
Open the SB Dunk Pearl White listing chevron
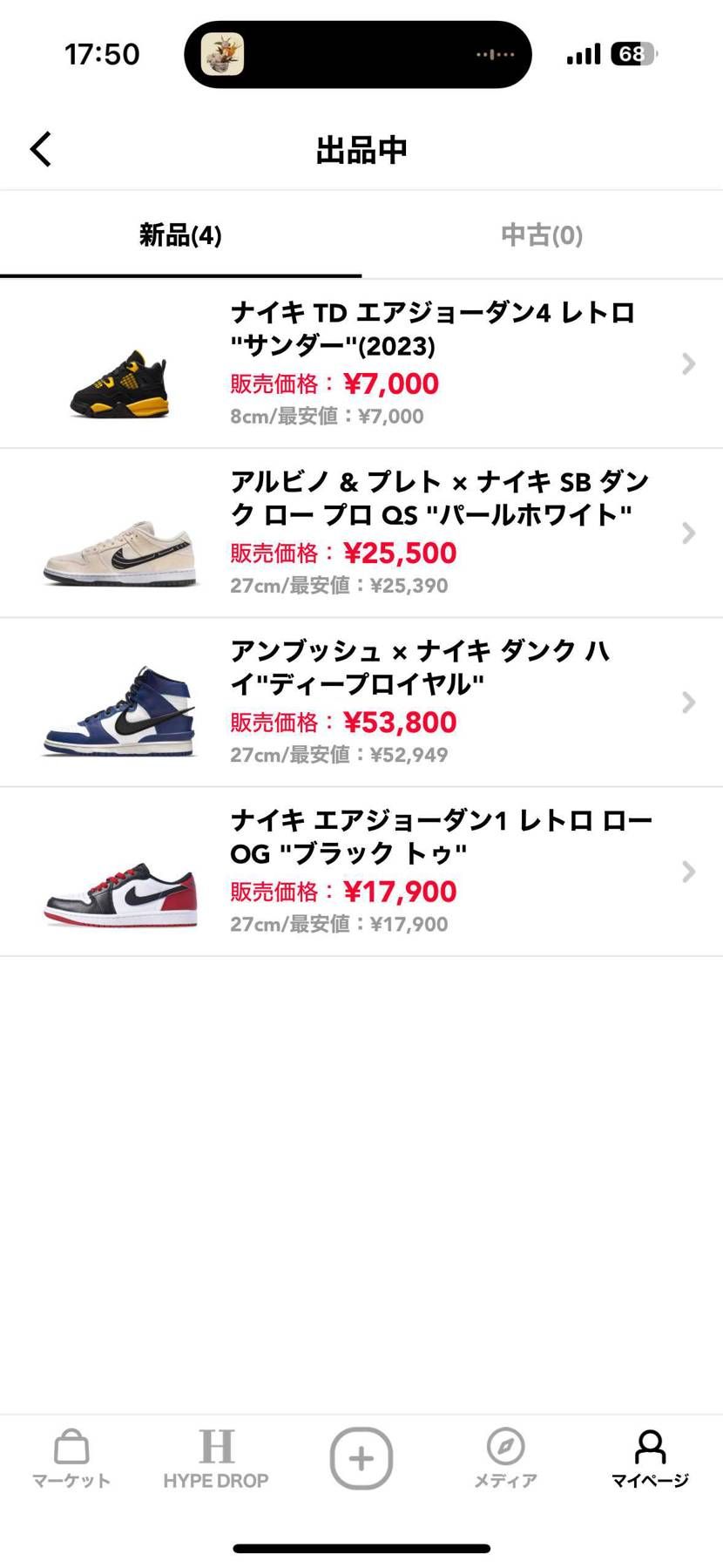coord(688,533)
